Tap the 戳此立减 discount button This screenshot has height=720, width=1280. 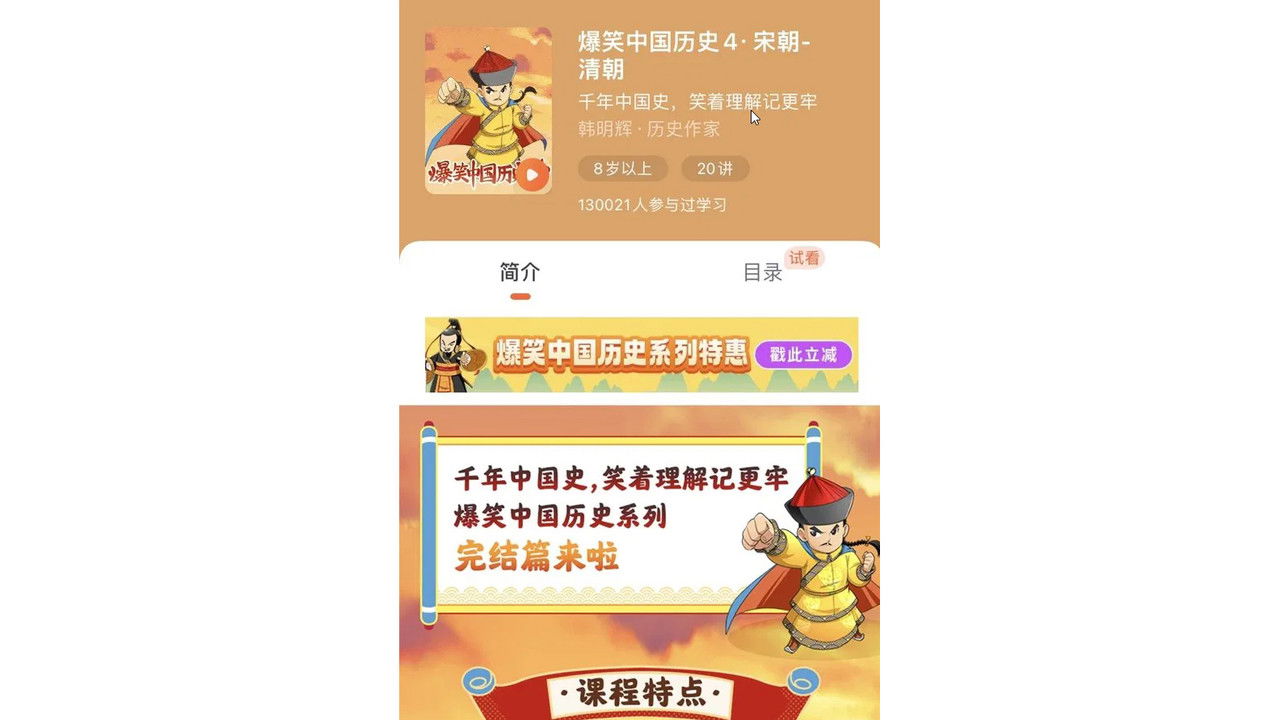(x=803, y=354)
